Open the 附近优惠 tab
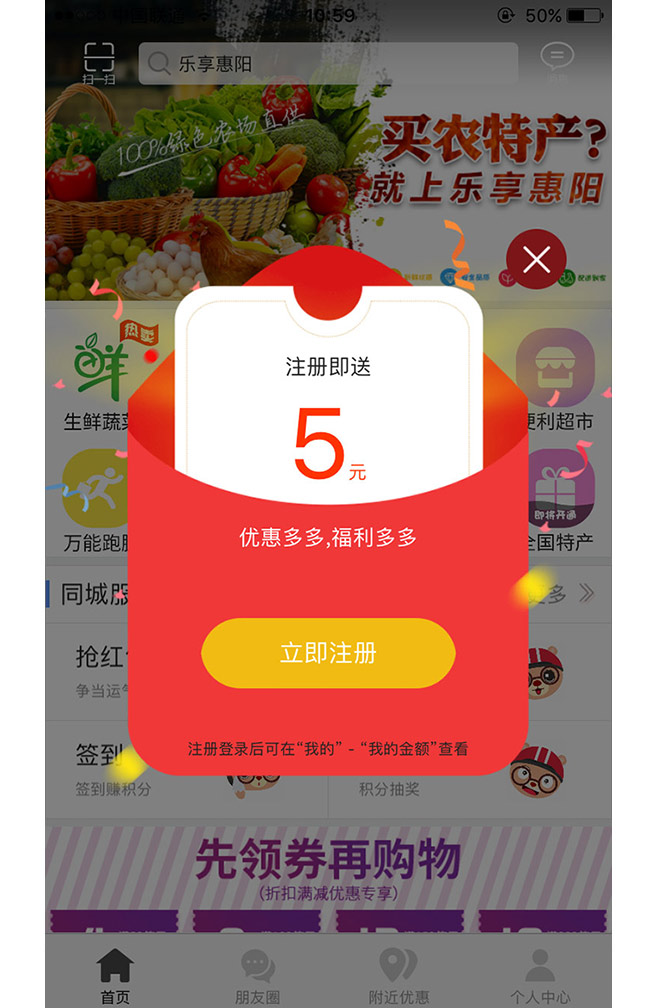Screen dimensions: 657x1008 [398, 976]
